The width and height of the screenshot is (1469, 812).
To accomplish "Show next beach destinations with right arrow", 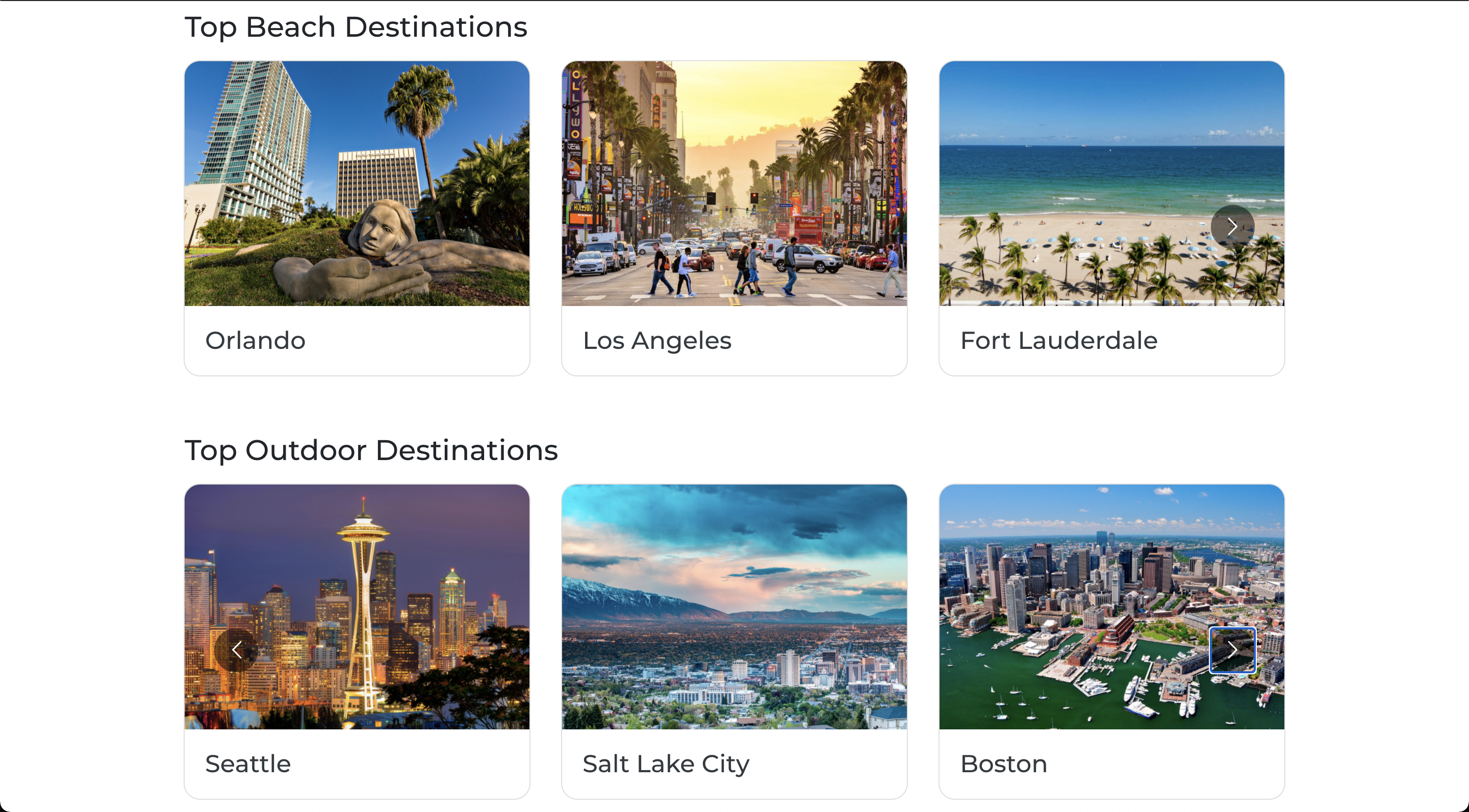I will [x=1232, y=227].
